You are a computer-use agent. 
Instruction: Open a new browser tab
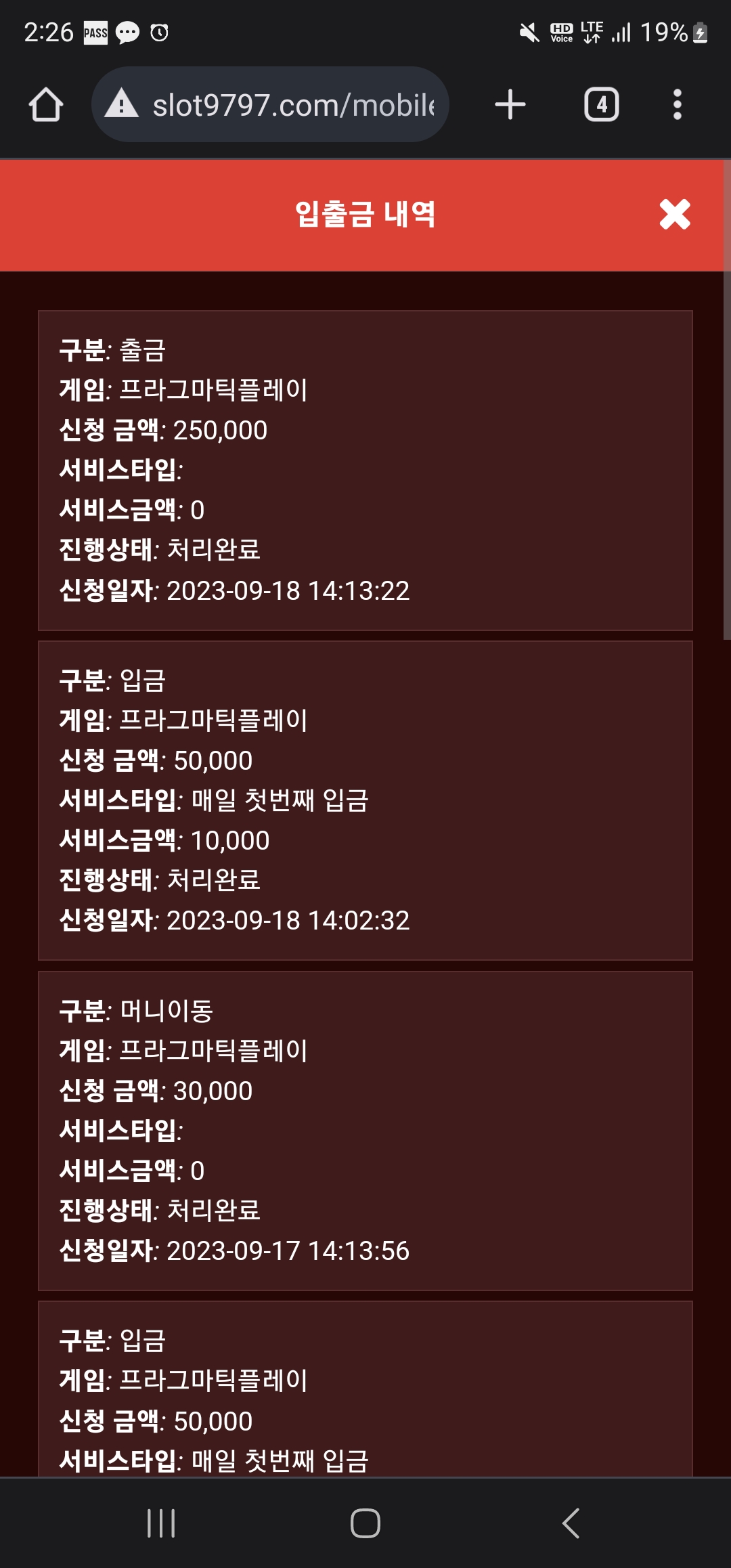tap(510, 105)
